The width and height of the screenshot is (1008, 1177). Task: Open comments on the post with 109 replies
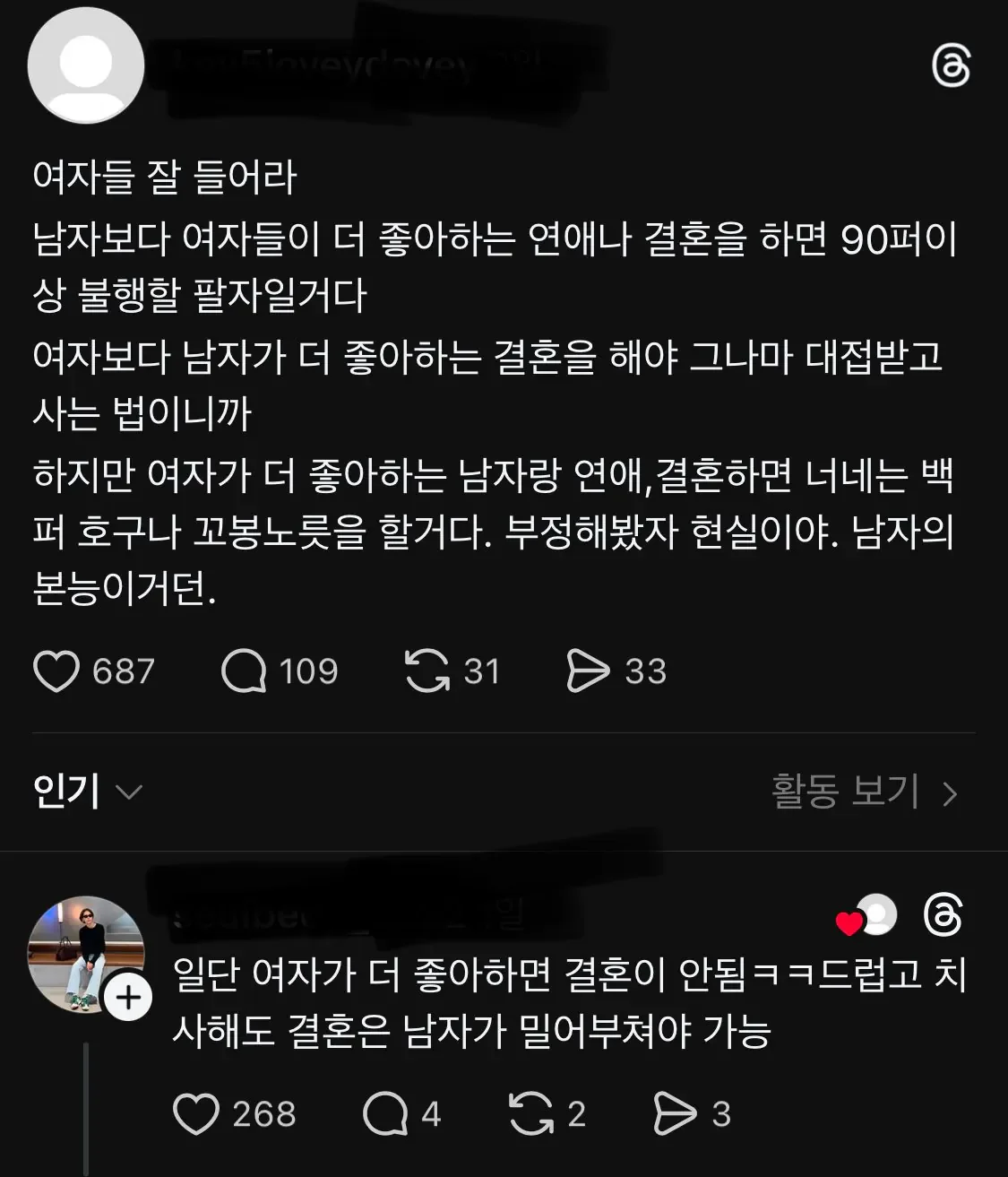pos(244,671)
